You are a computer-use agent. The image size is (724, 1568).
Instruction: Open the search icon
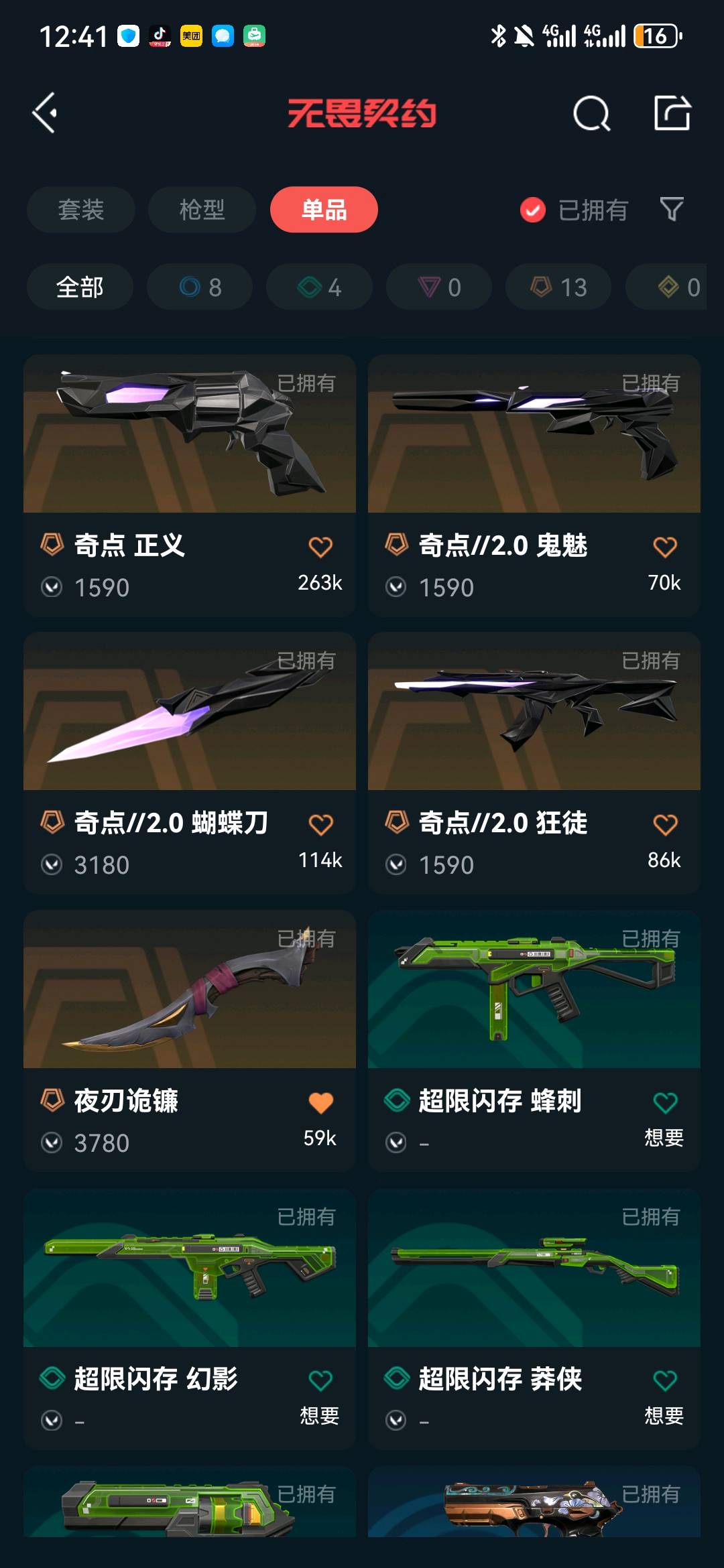(591, 113)
